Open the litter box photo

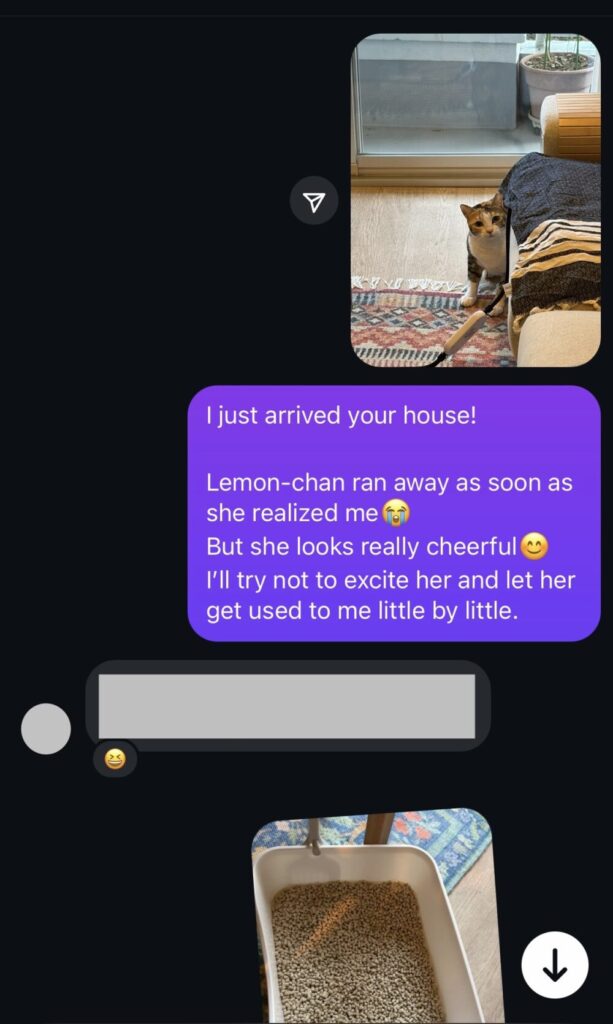pyautogui.click(x=370, y=915)
